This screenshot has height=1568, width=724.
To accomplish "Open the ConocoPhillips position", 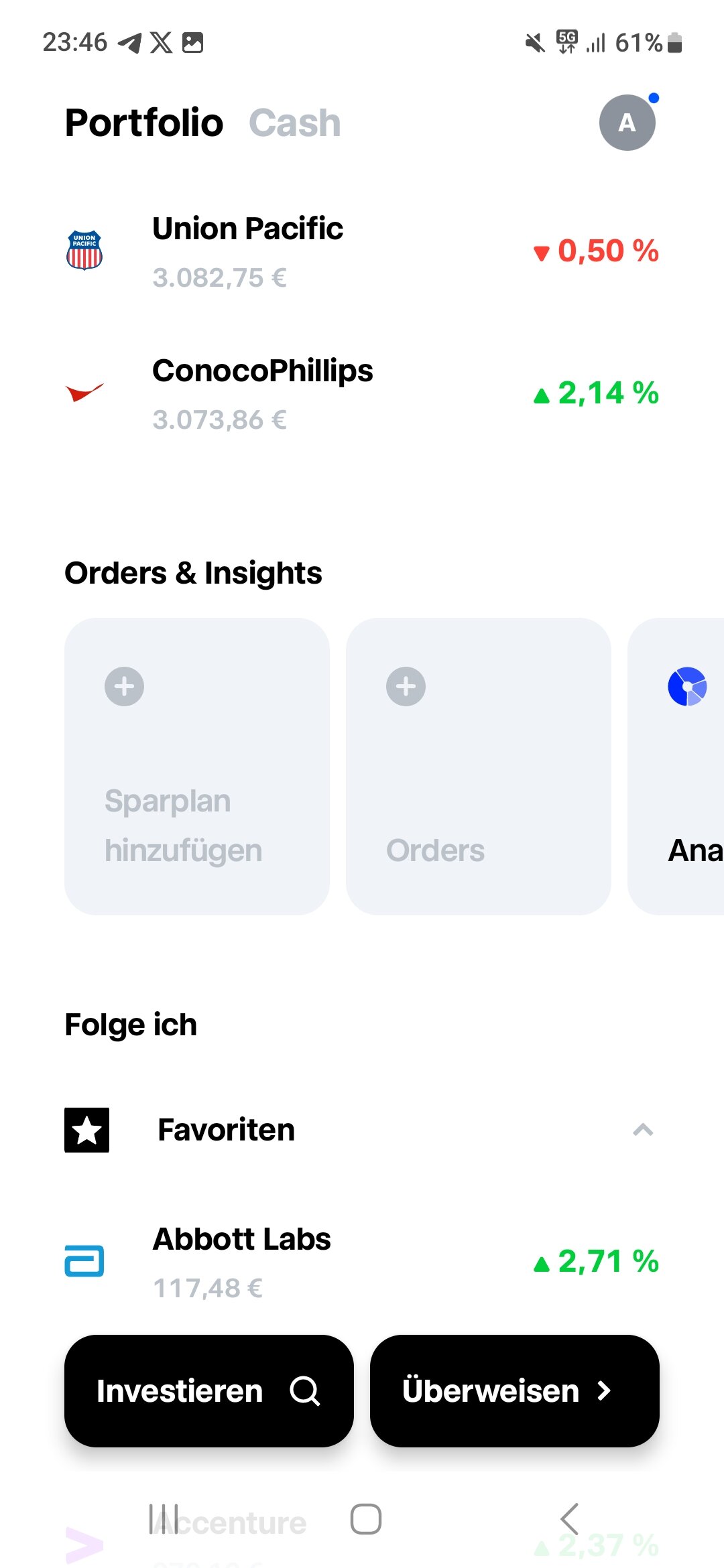I will 362,393.
